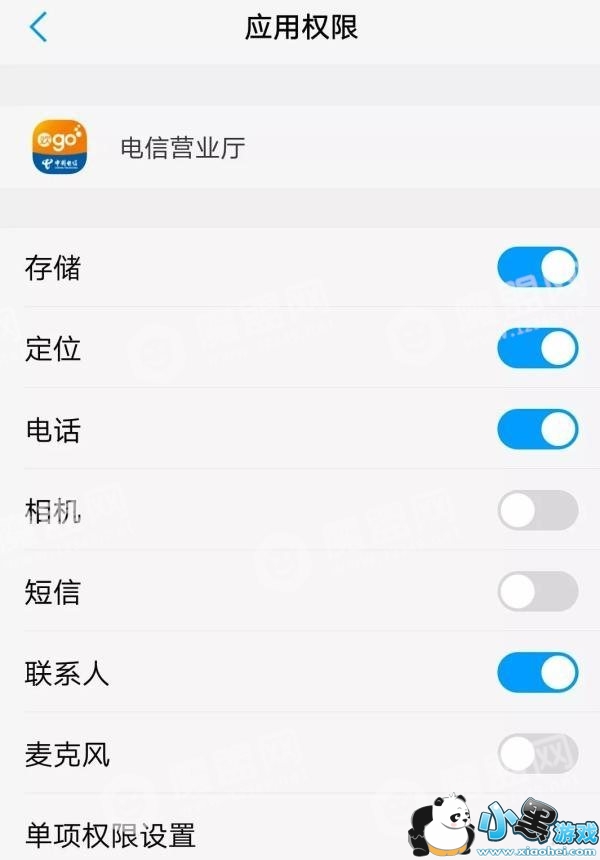This screenshot has width=600, height=860.
Task: Turn on the 短信 permission
Action: click(x=537, y=591)
